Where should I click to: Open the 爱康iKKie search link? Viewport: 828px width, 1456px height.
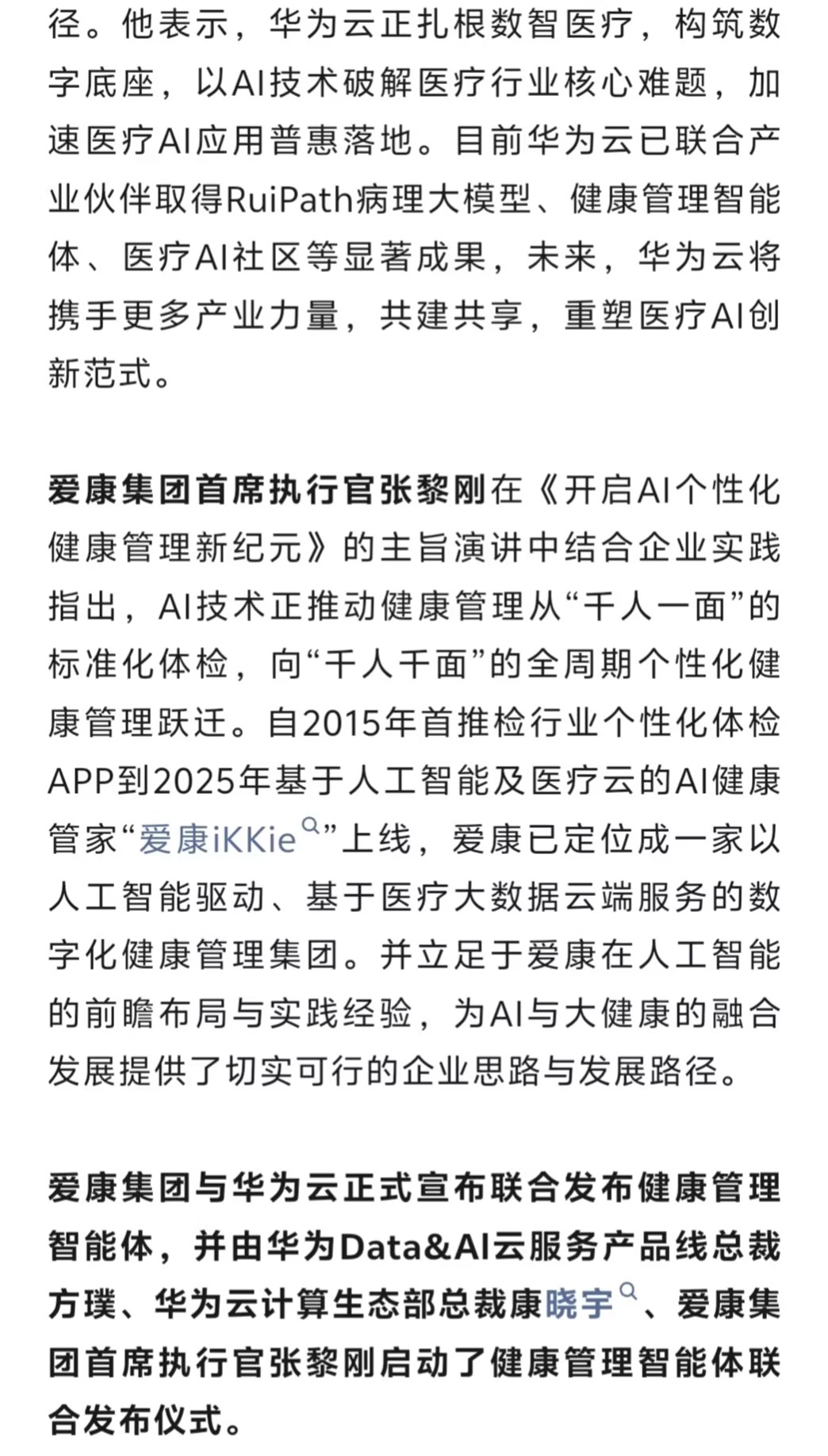218,840
